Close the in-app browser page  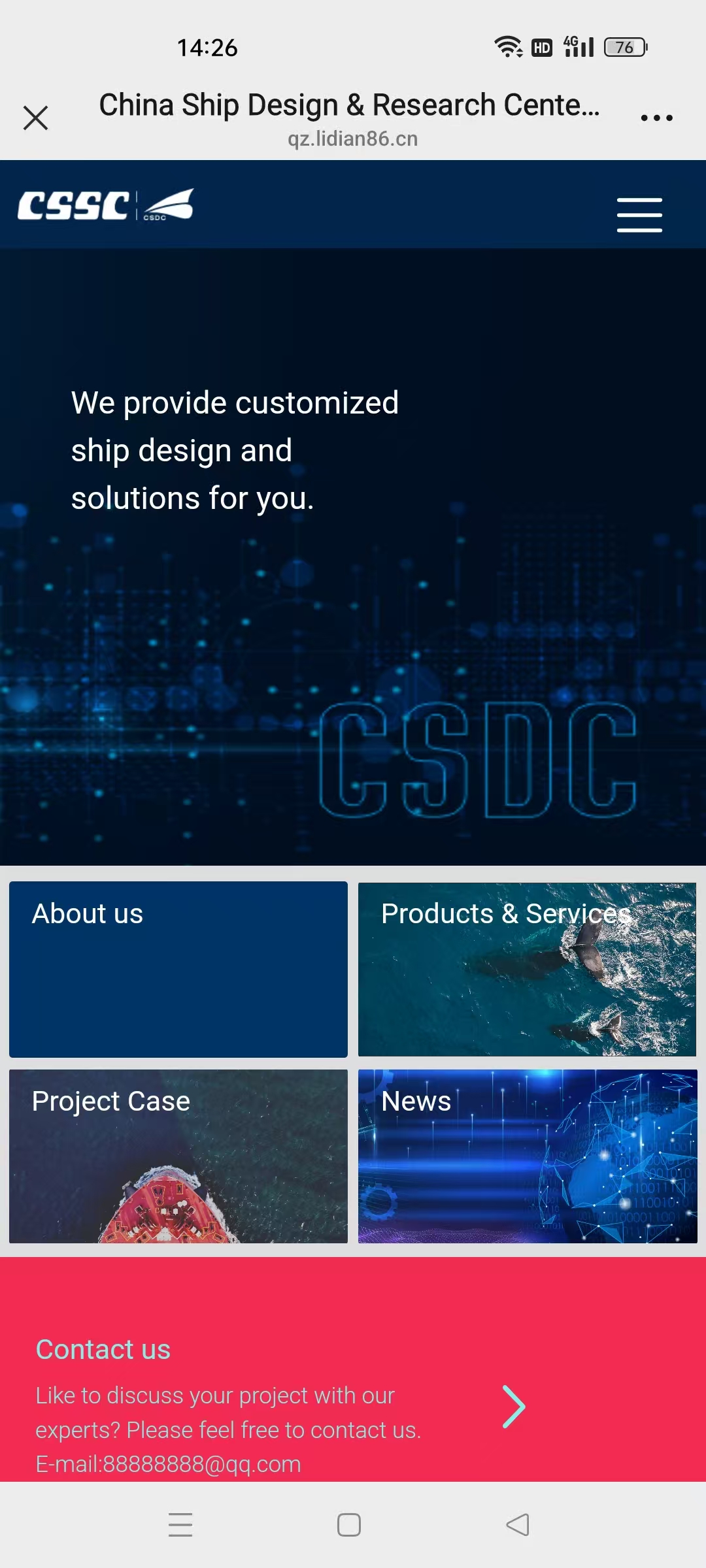click(x=35, y=118)
